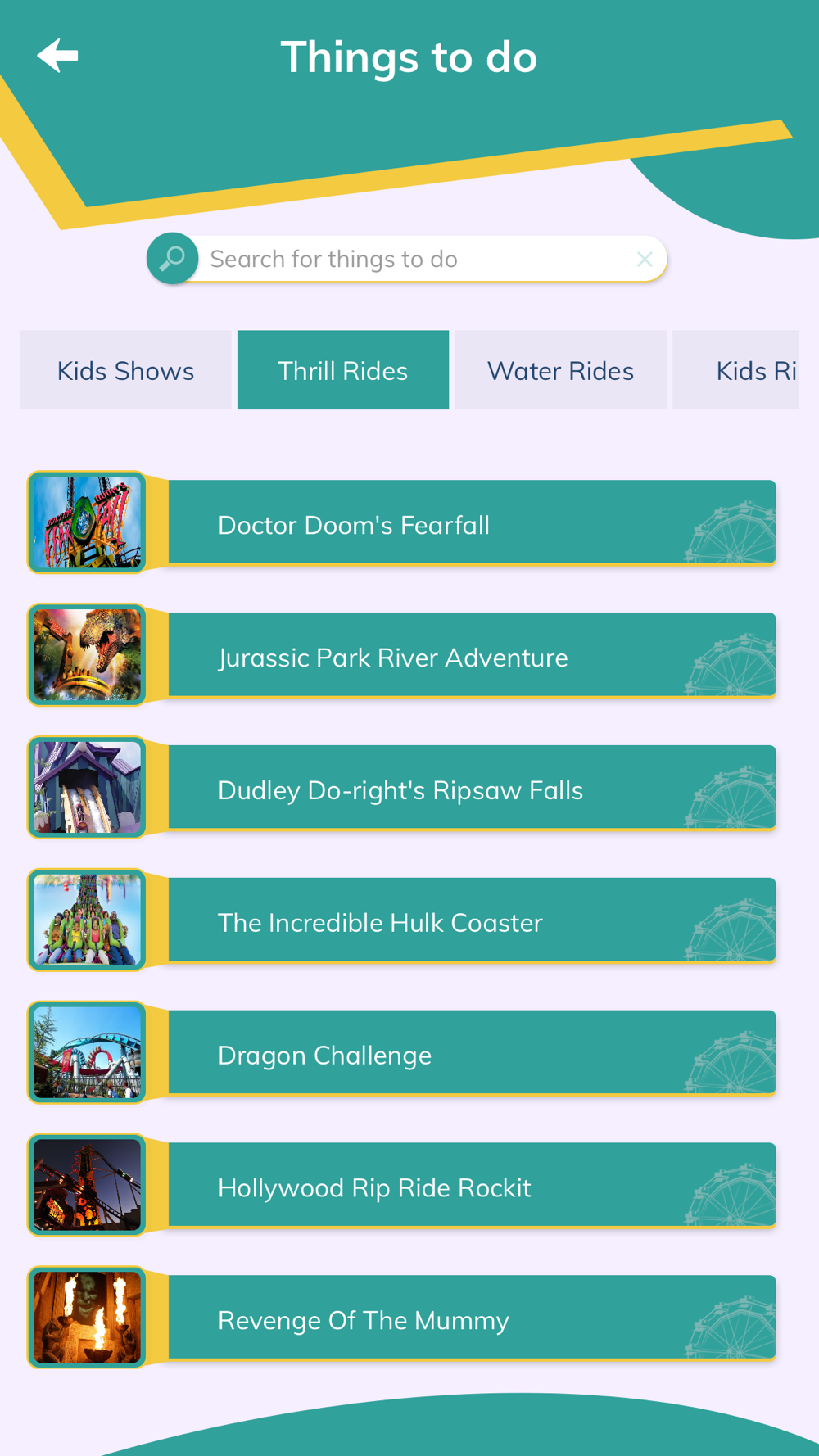View Revenge Of The Mummy details
The image size is (819, 1456).
401,1318
